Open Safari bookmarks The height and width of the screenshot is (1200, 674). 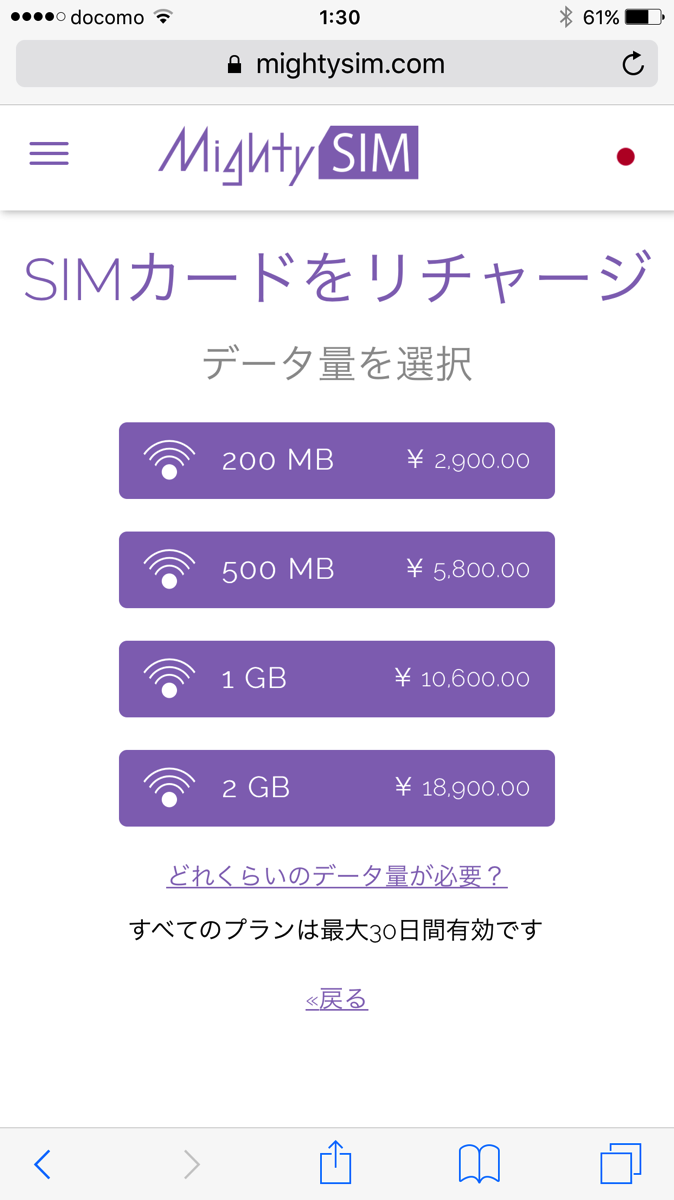480,1164
